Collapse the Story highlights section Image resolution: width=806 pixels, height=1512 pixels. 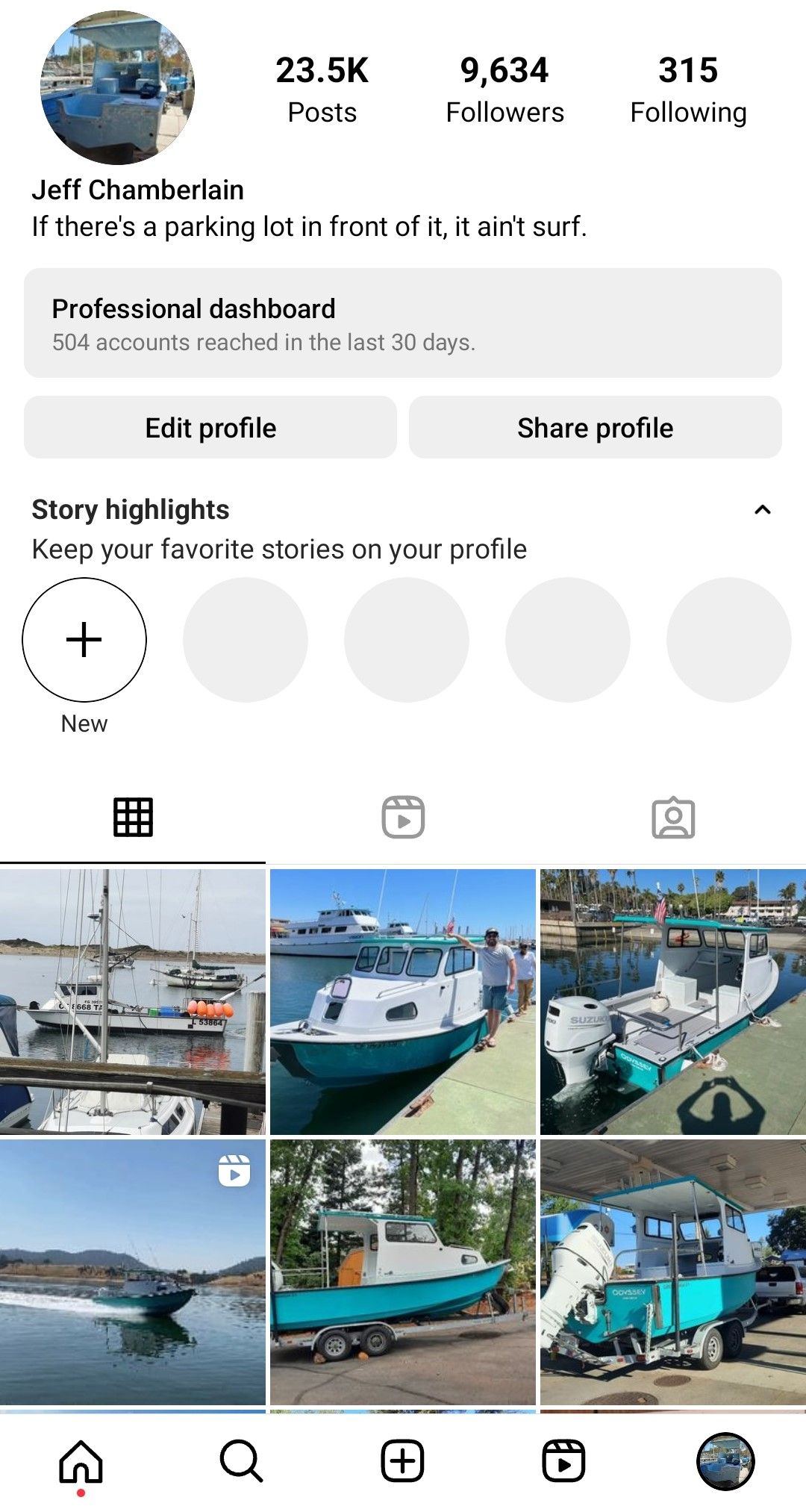tap(762, 510)
